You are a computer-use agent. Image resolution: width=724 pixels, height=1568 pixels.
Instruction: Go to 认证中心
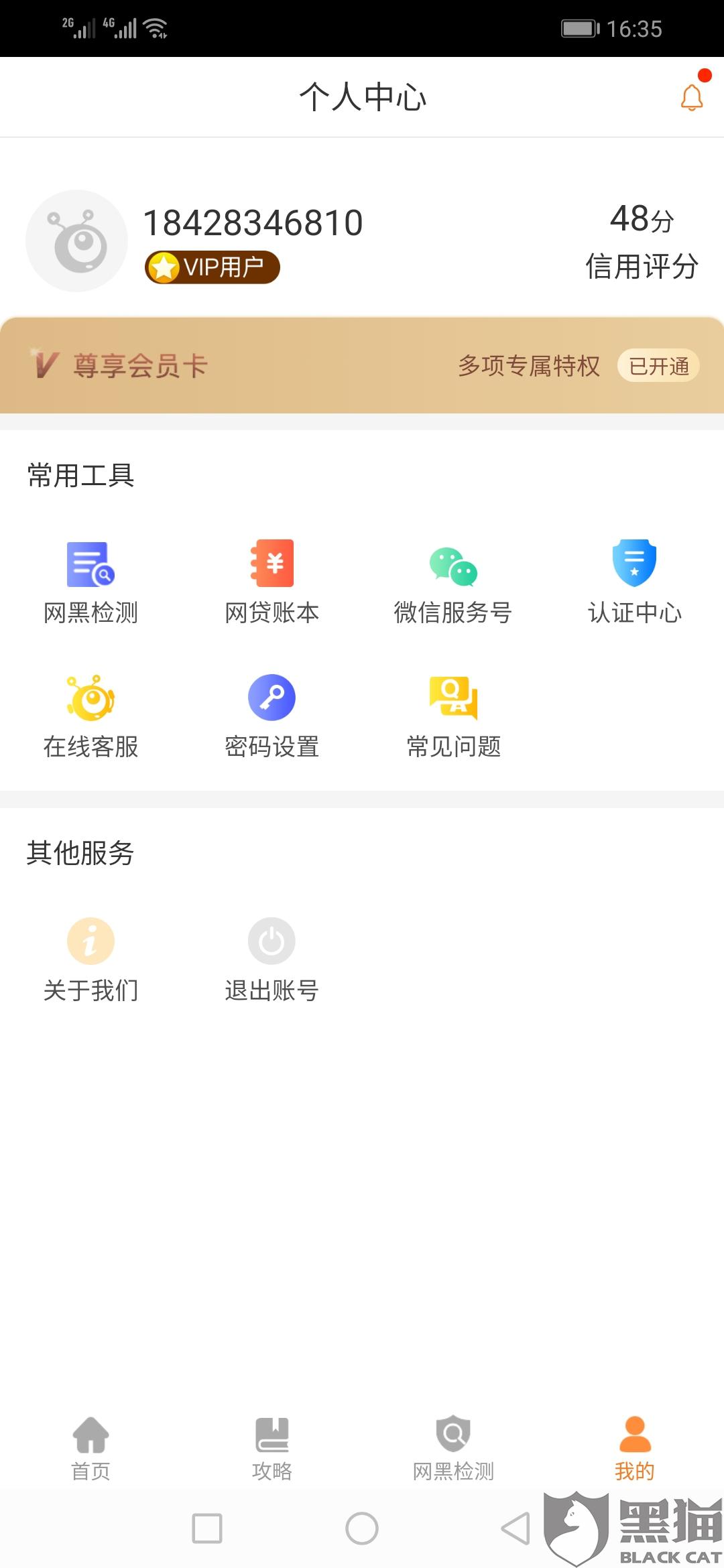(x=634, y=582)
